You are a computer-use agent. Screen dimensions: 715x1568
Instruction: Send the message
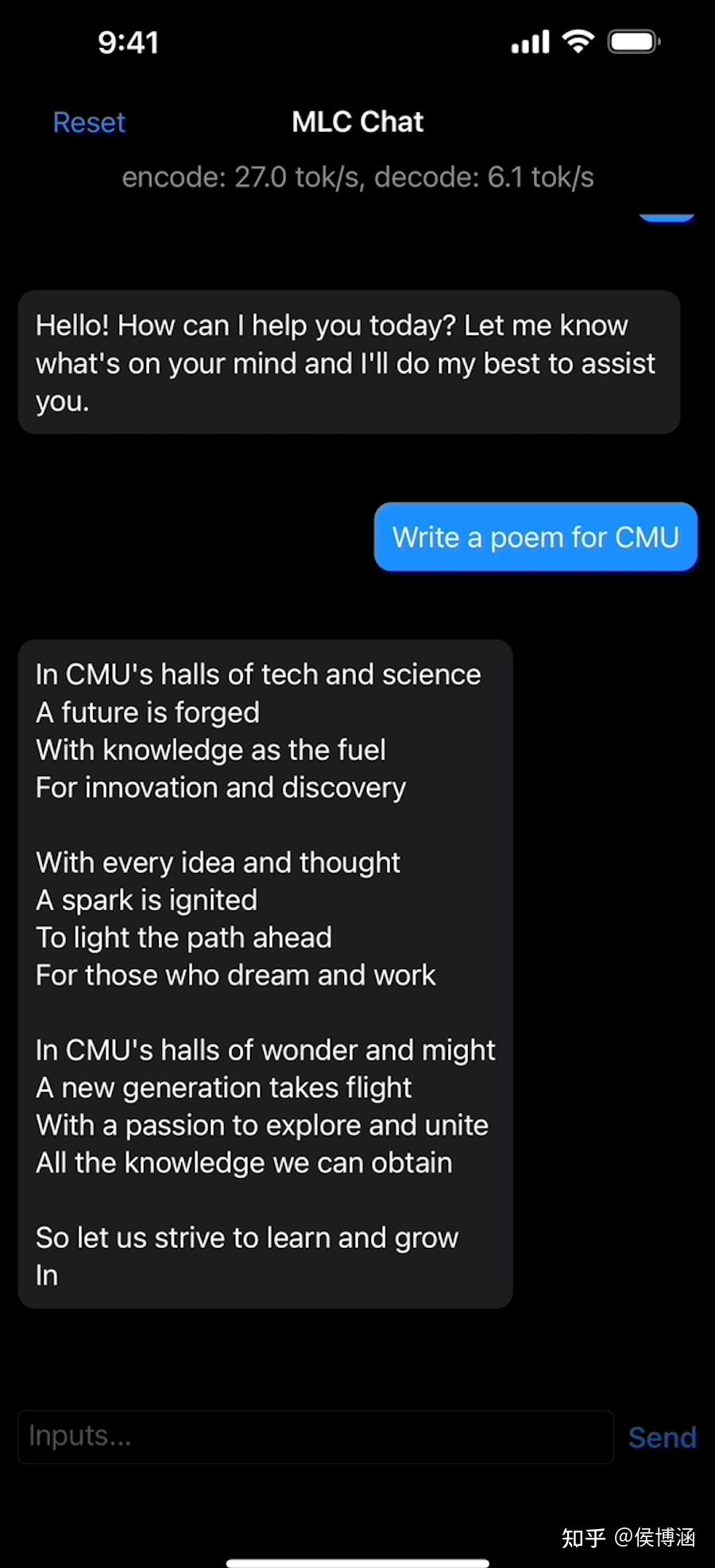(x=662, y=1437)
